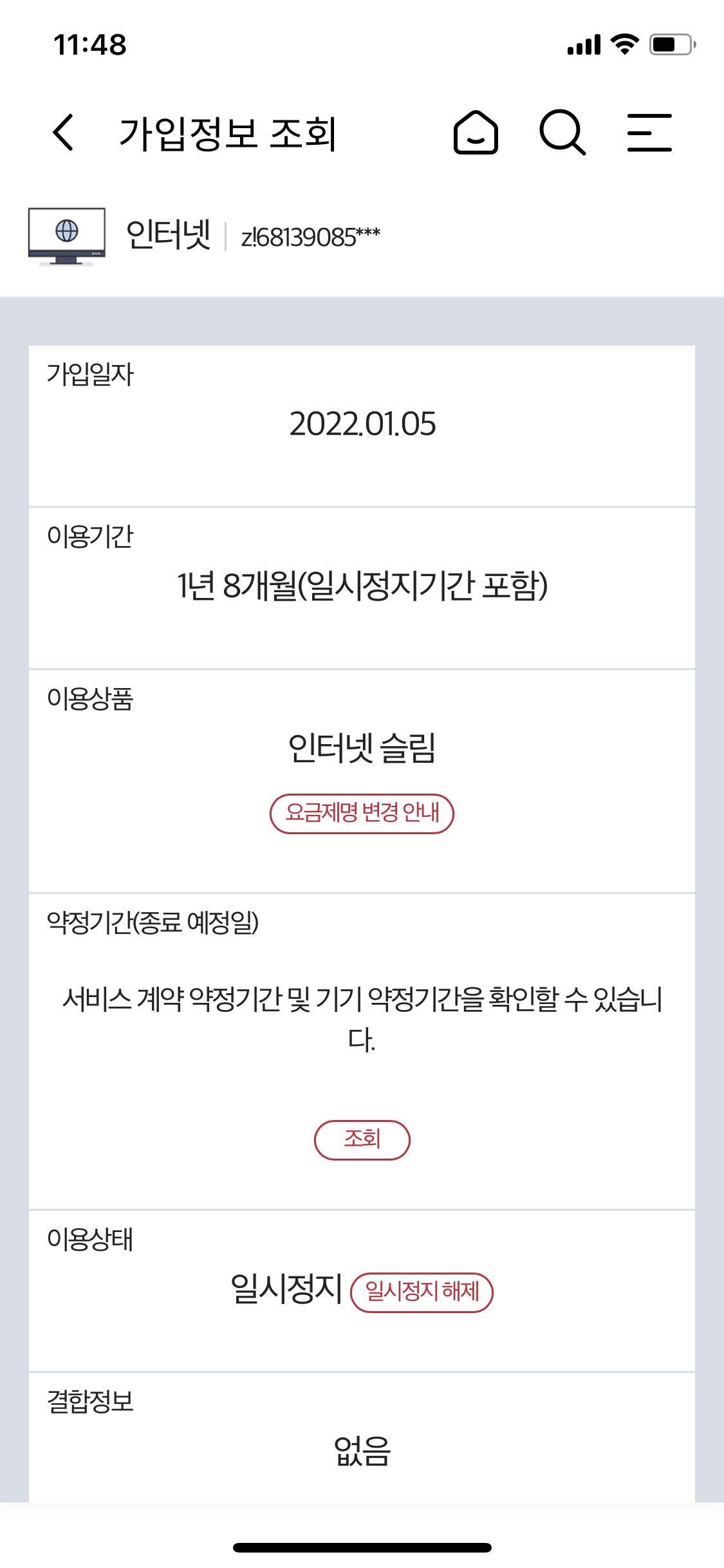Image resolution: width=724 pixels, height=1568 pixels.
Task: Tap 요금제명 변경 안내 button
Action: click(x=362, y=814)
